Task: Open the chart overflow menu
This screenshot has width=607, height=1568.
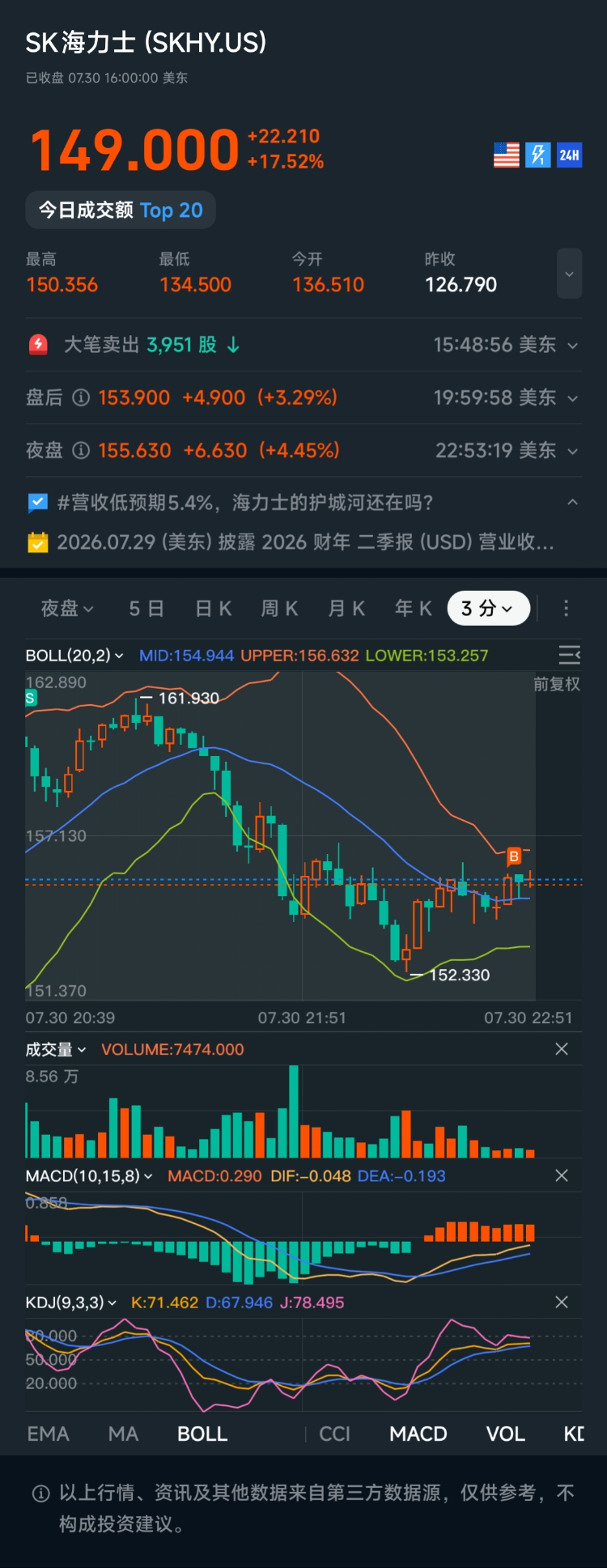Action: [x=566, y=609]
